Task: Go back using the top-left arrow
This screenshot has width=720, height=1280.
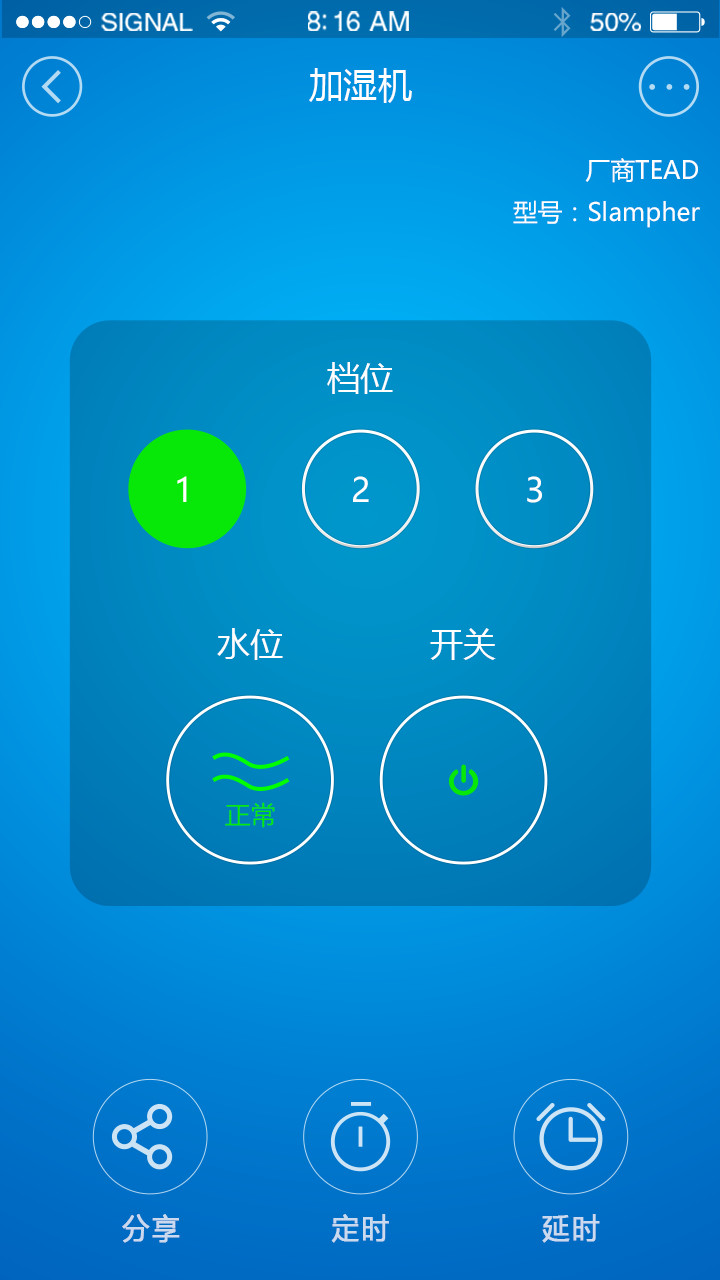Action: [52, 87]
